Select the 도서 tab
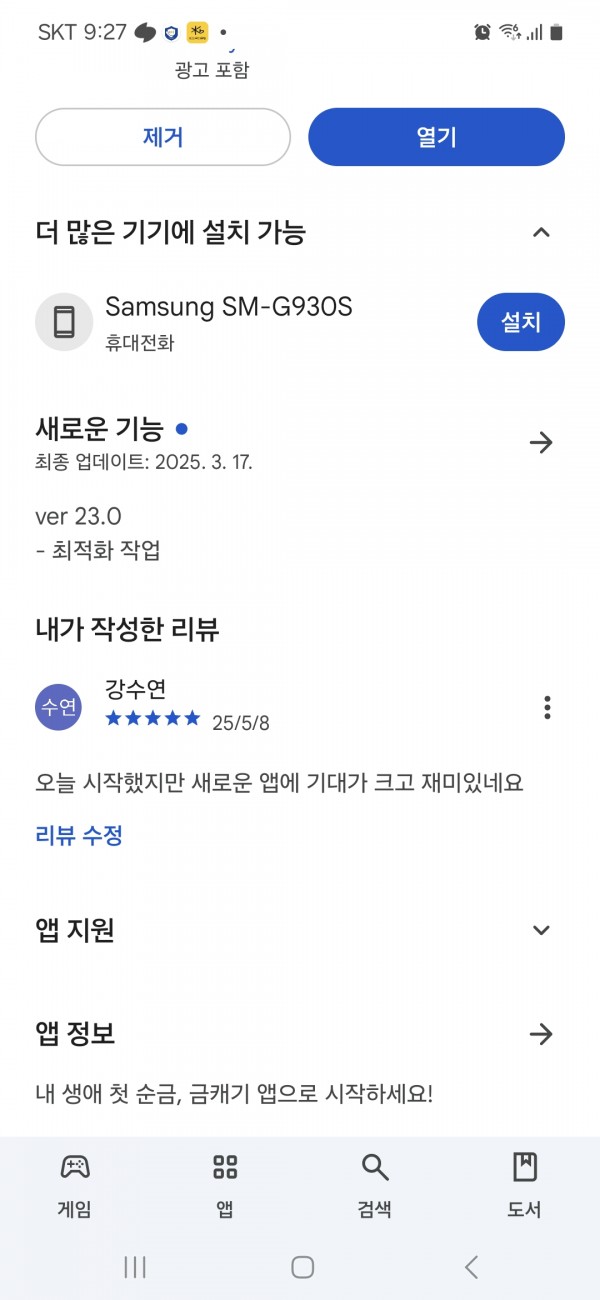This screenshot has height=1300, width=600. click(525, 1185)
